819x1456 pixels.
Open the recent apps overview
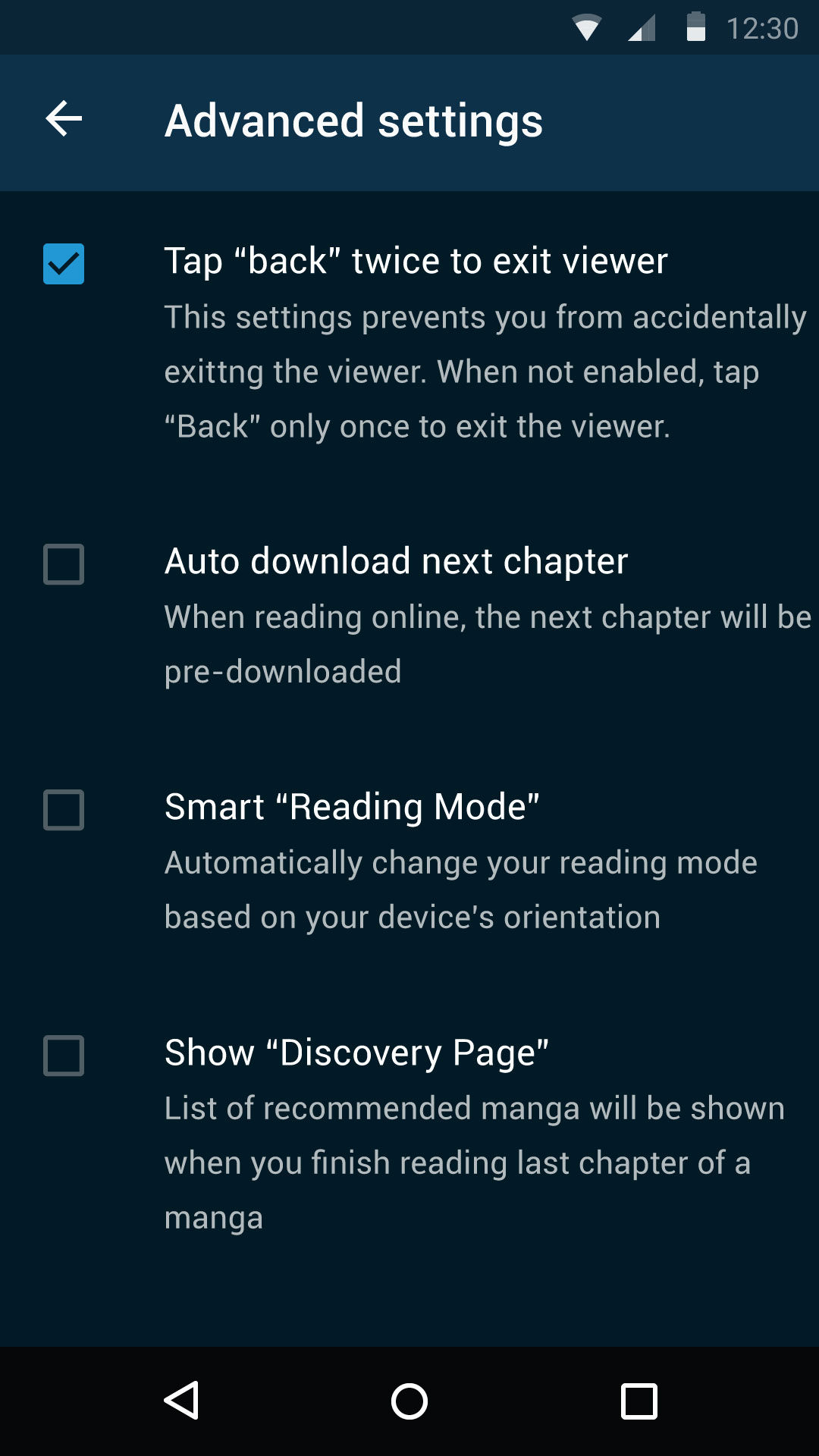click(639, 1401)
